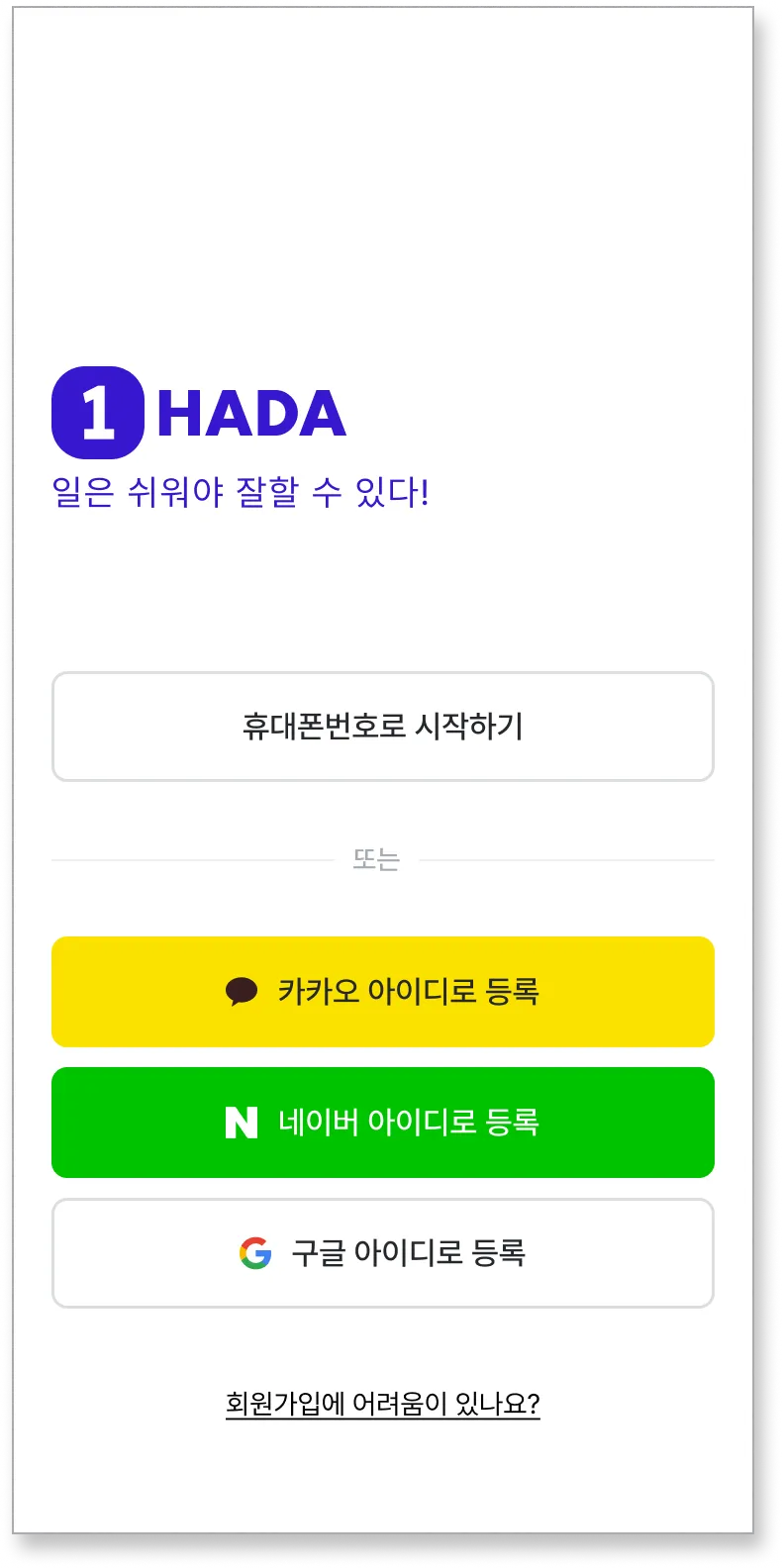The image size is (782, 1568).
Task: Register with Naver ID (네이버 아이디로 등록)
Action: pos(382,1123)
